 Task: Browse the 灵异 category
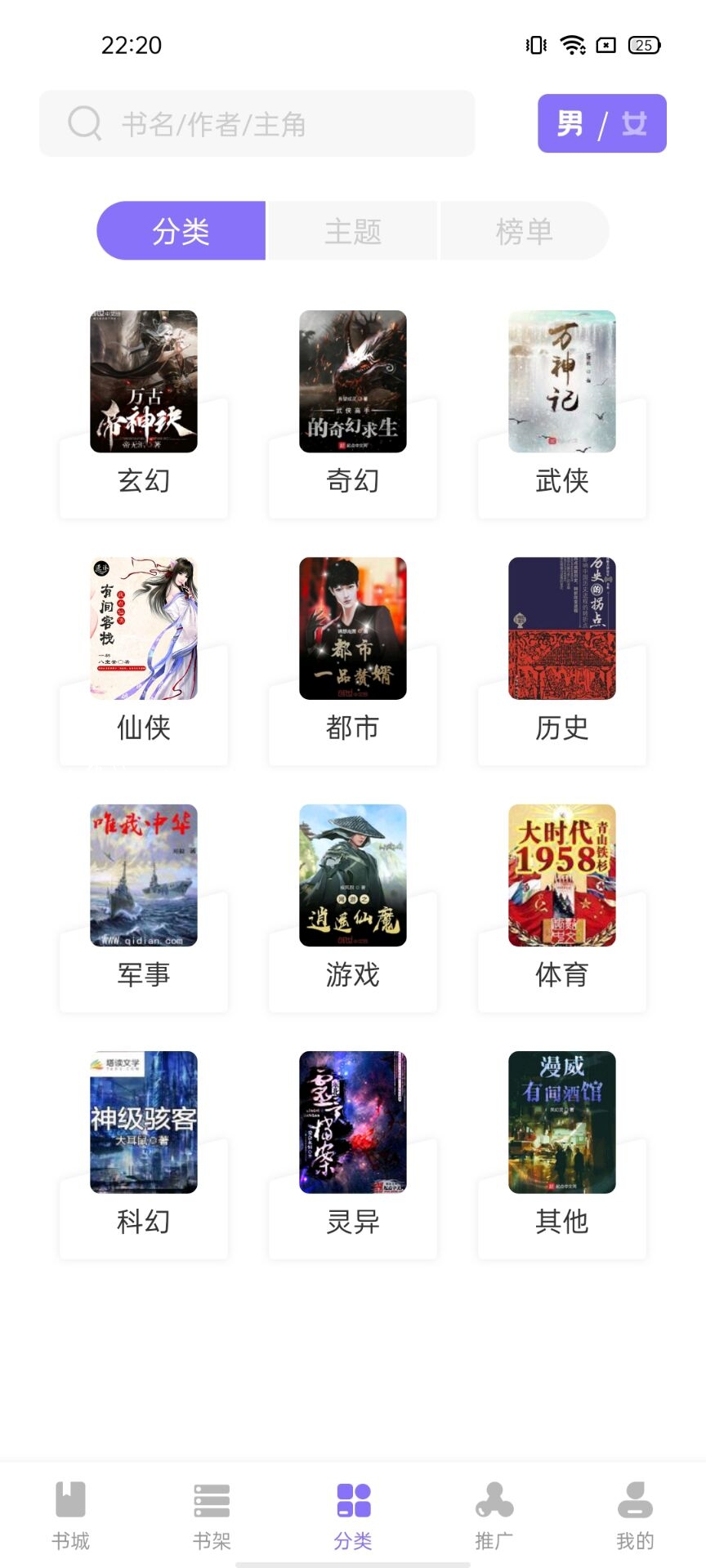coord(353,1155)
